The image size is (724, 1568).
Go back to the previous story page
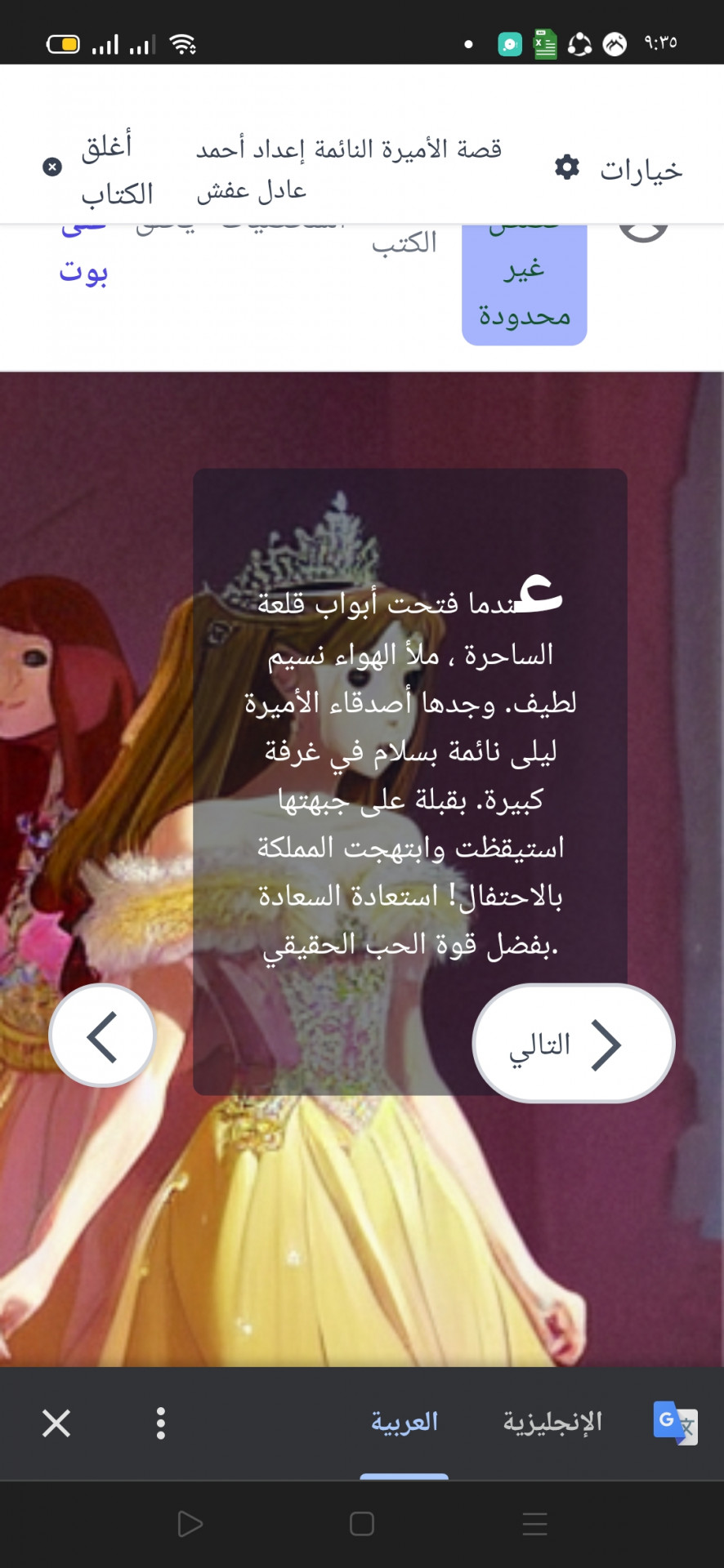[102, 1036]
